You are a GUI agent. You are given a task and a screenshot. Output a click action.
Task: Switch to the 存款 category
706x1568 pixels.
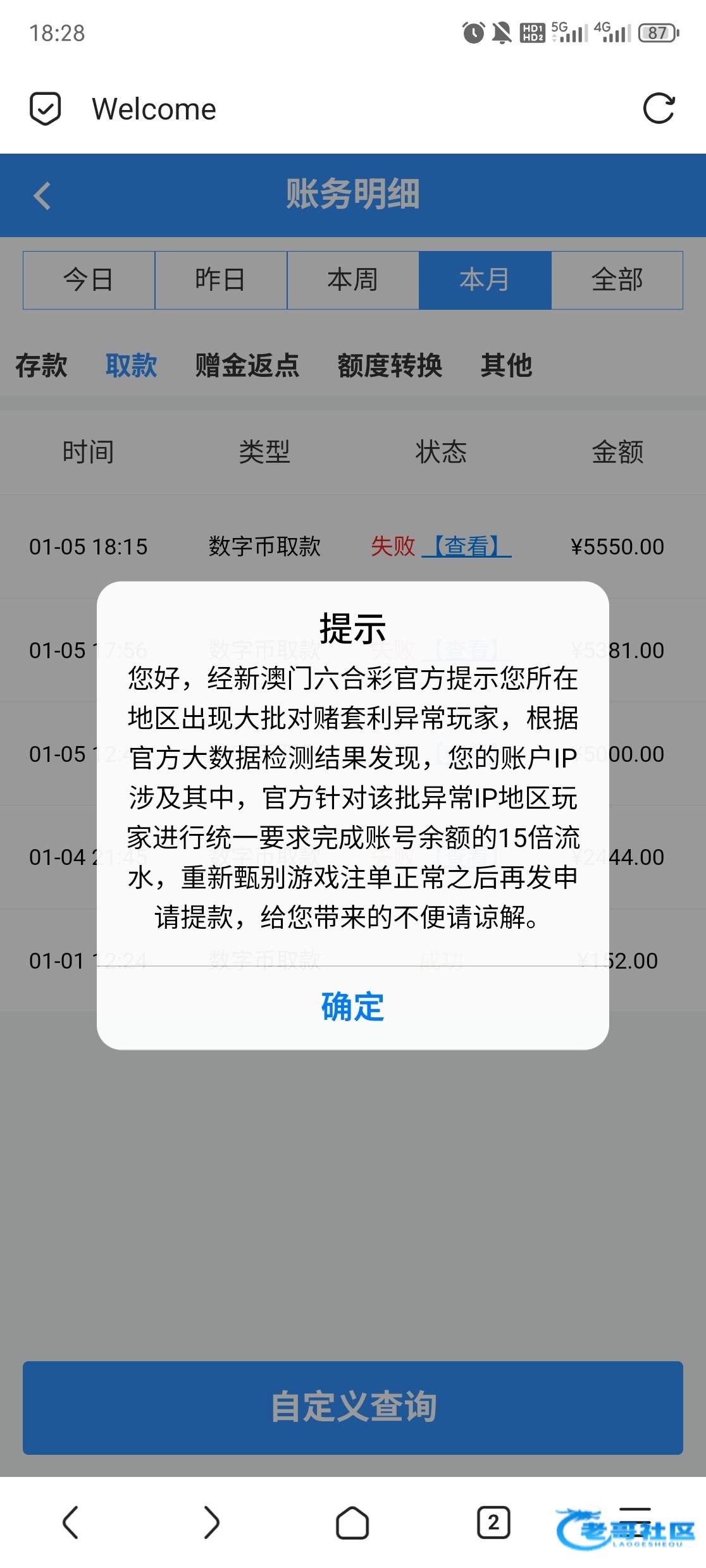(41, 365)
